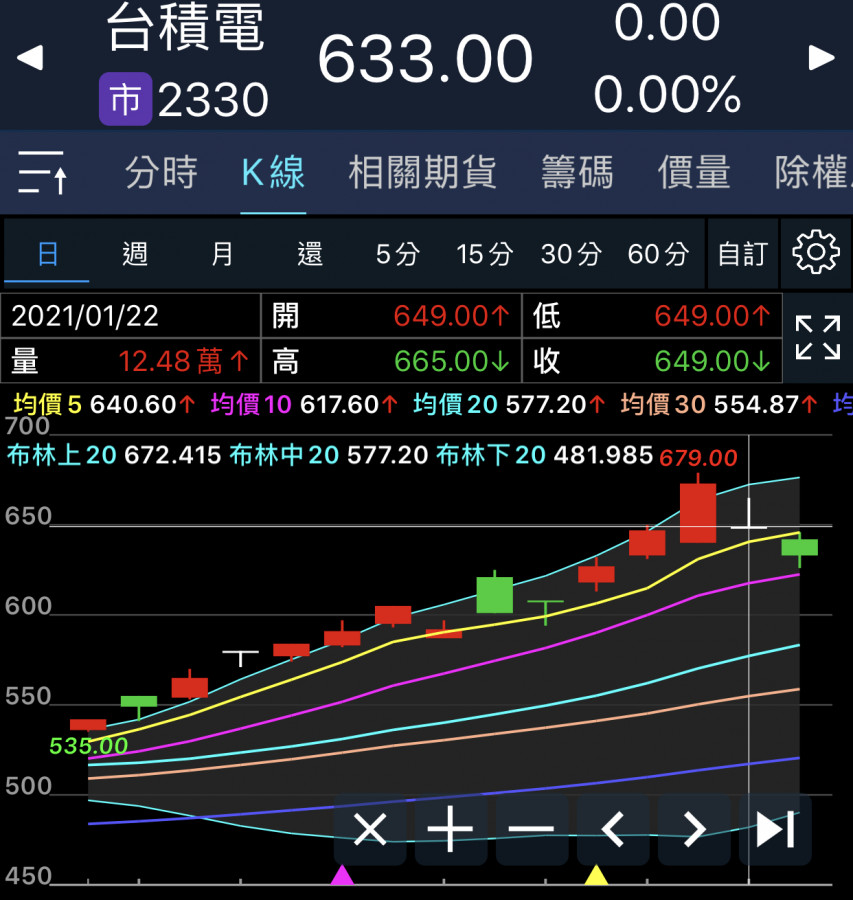Switch to the 分時 tab
The height and width of the screenshot is (900, 853).
pos(161,173)
